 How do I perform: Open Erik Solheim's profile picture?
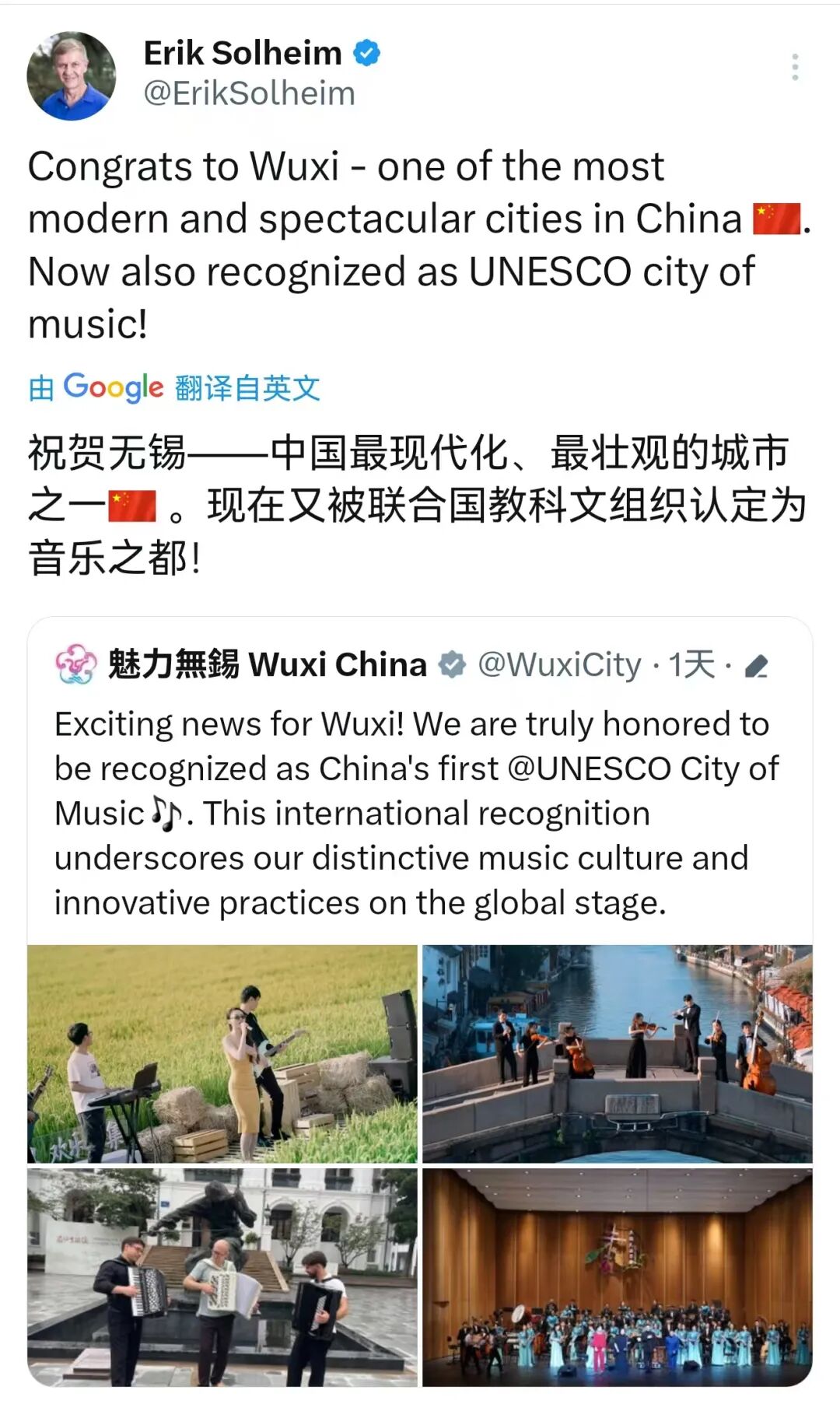[72, 76]
